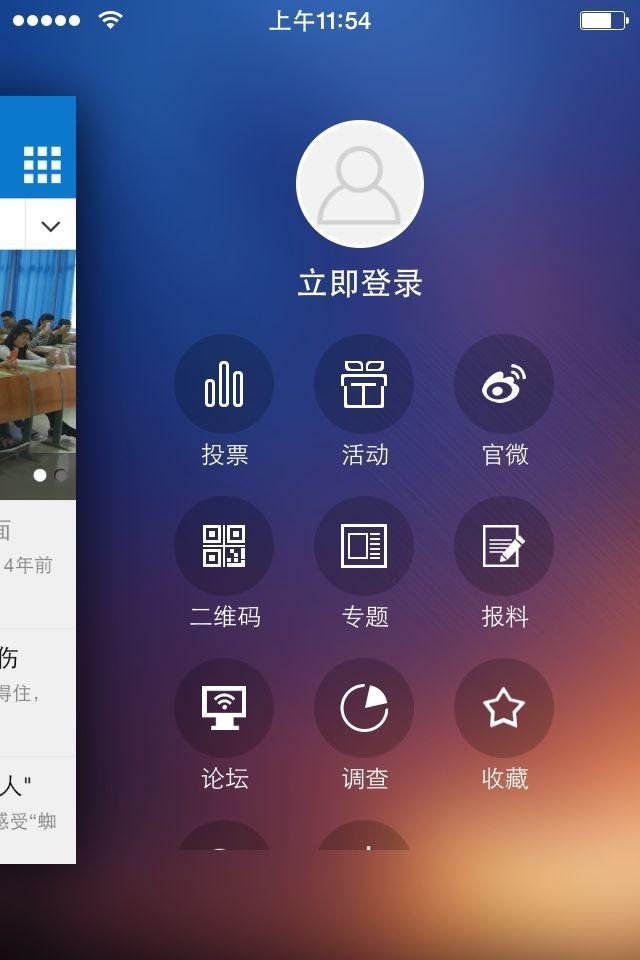The height and width of the screenshot is (960, 640).
Task: Open 官微 official Weibo
Action: 504,384
